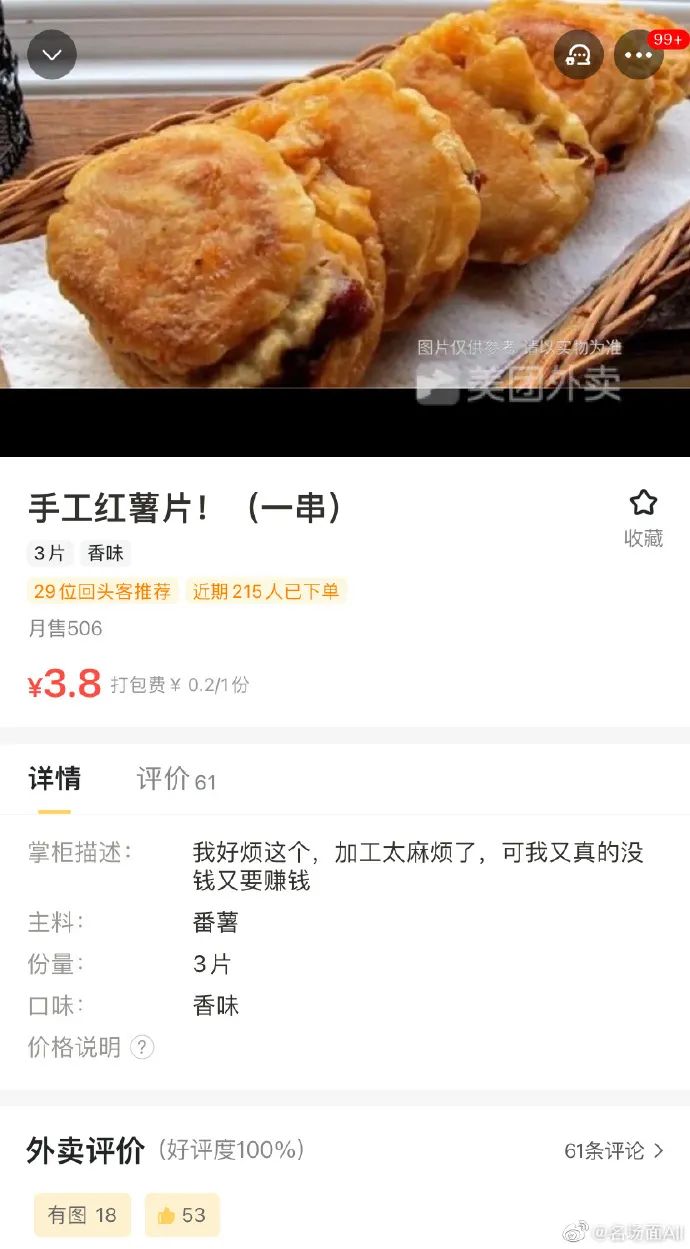Image resolution: width=690 pixels, height=1249 pixels.
Task: Filter reviews by thumbs-up 53 chip
Action: pos(182,1215)
